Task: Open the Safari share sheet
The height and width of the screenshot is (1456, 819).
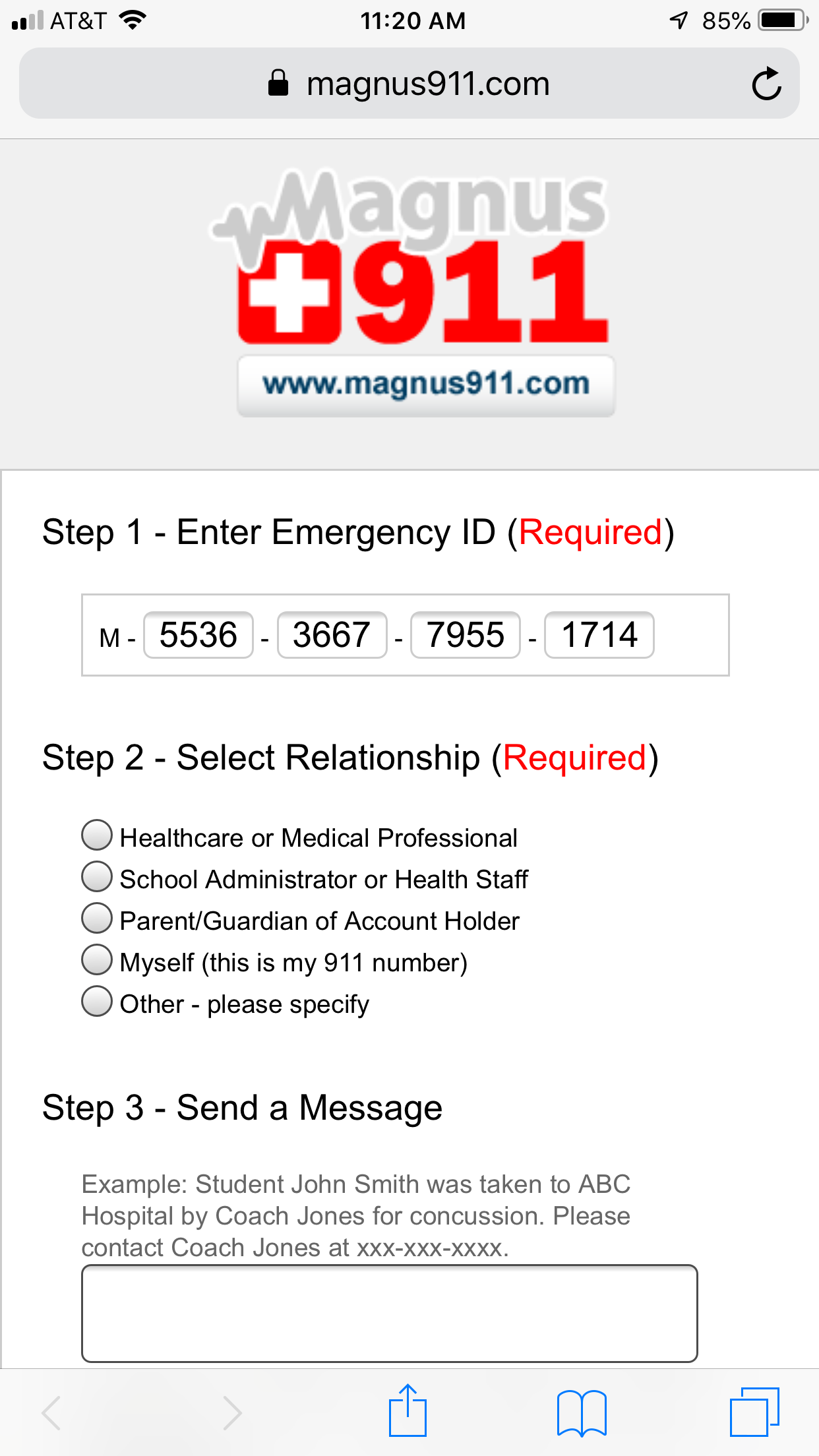Action: point(408,1410)
